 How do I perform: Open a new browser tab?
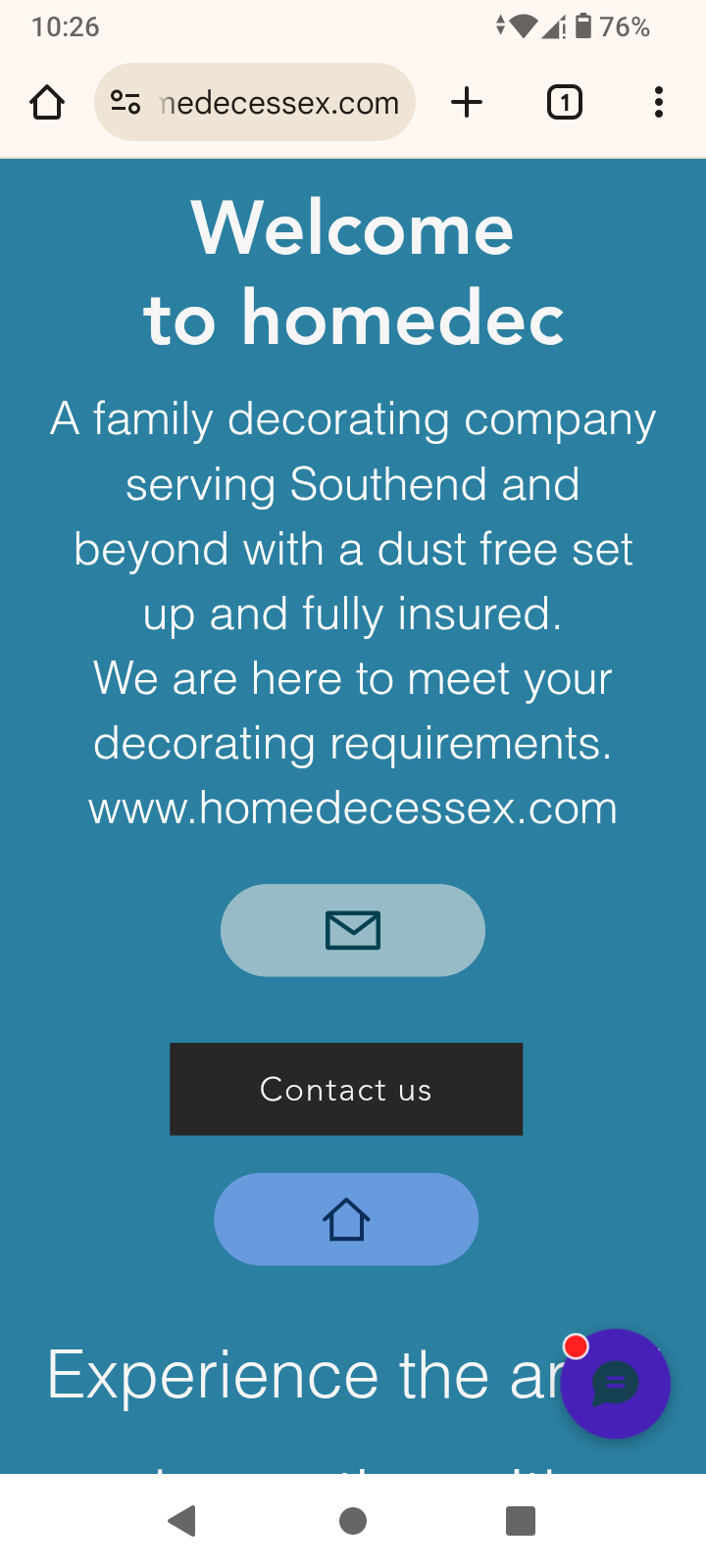pyautogui.click(x=468, y=102)
